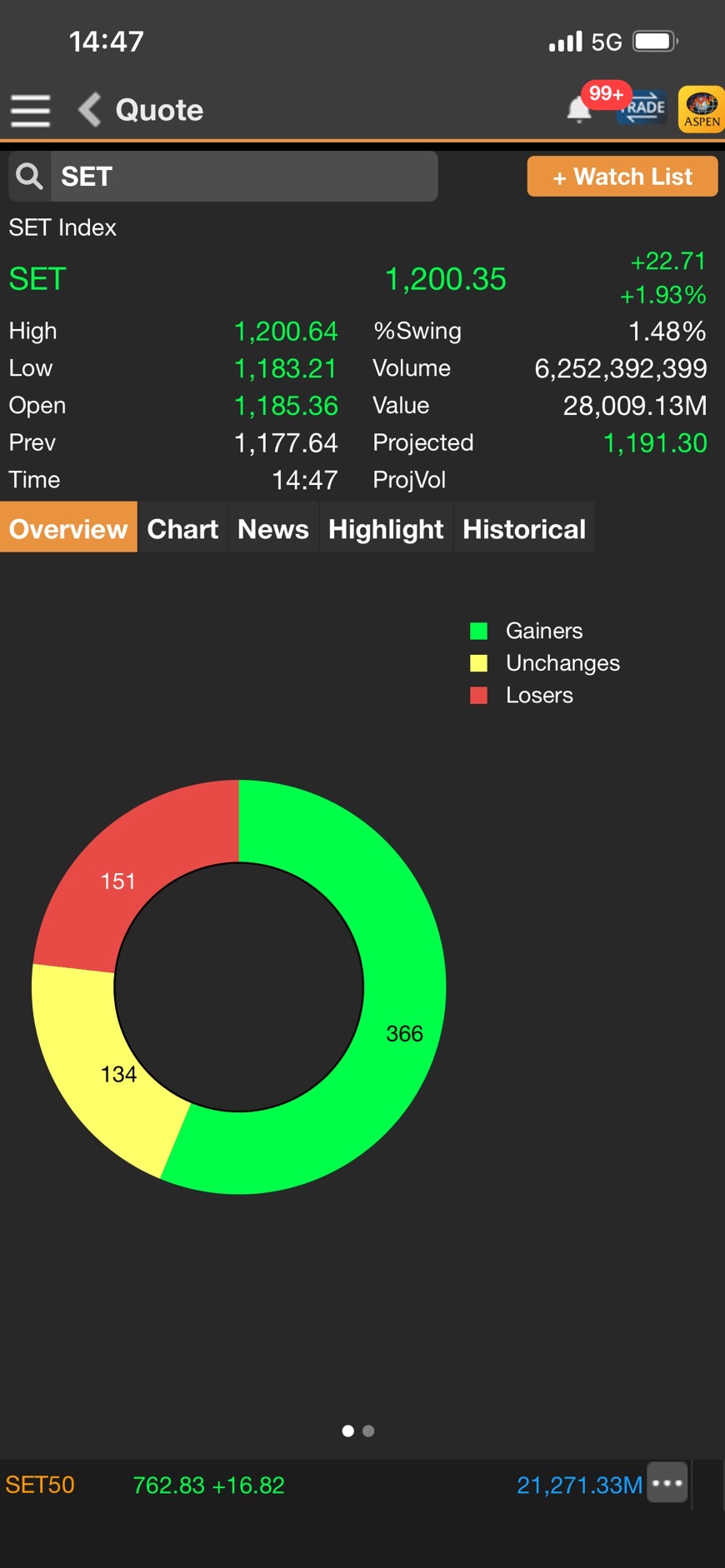The height and width of the screenshot is (1568, 725).
Task: Open the three-dot ticker options
Action: 667,1483
